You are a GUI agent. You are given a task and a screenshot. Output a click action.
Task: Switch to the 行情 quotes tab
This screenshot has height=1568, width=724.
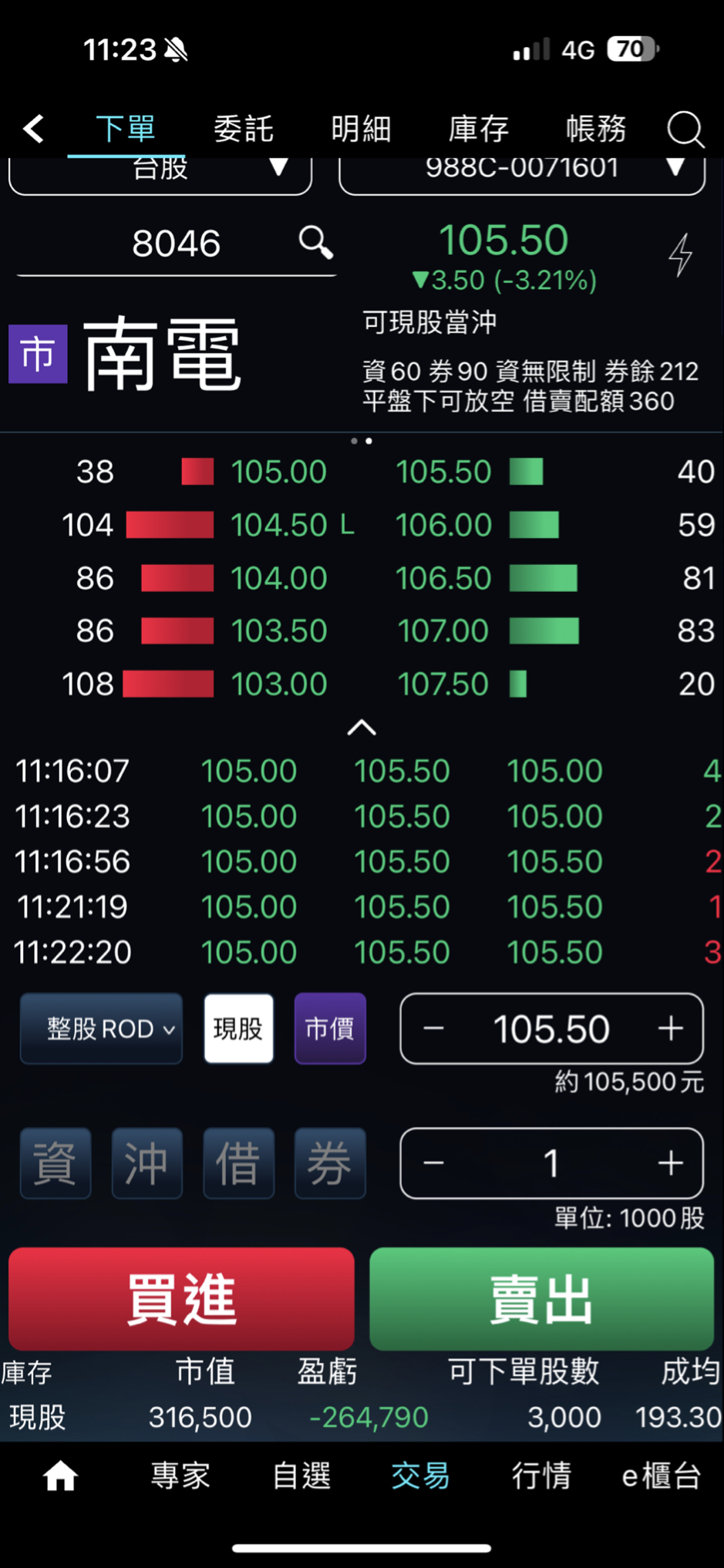[x=541, y=1476]
